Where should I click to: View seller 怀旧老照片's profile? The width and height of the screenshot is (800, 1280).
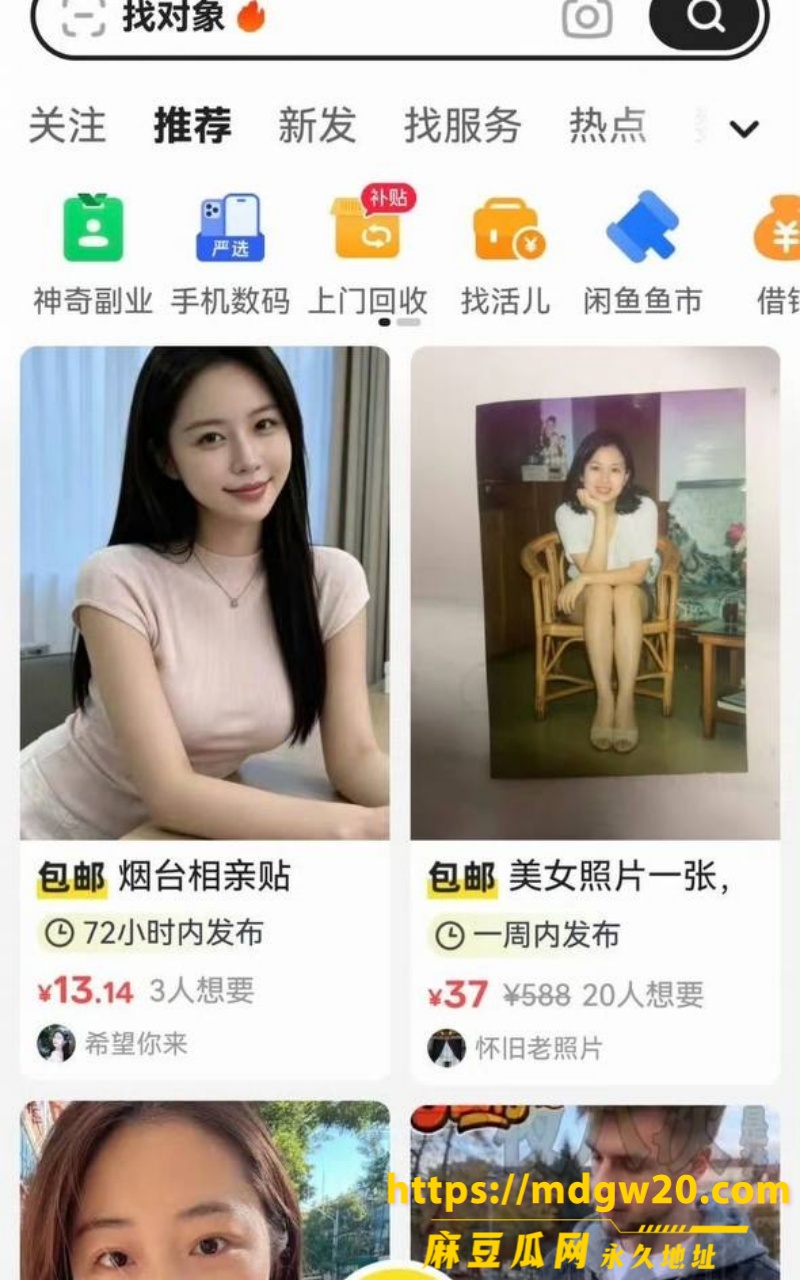[x=515, y=1048]
